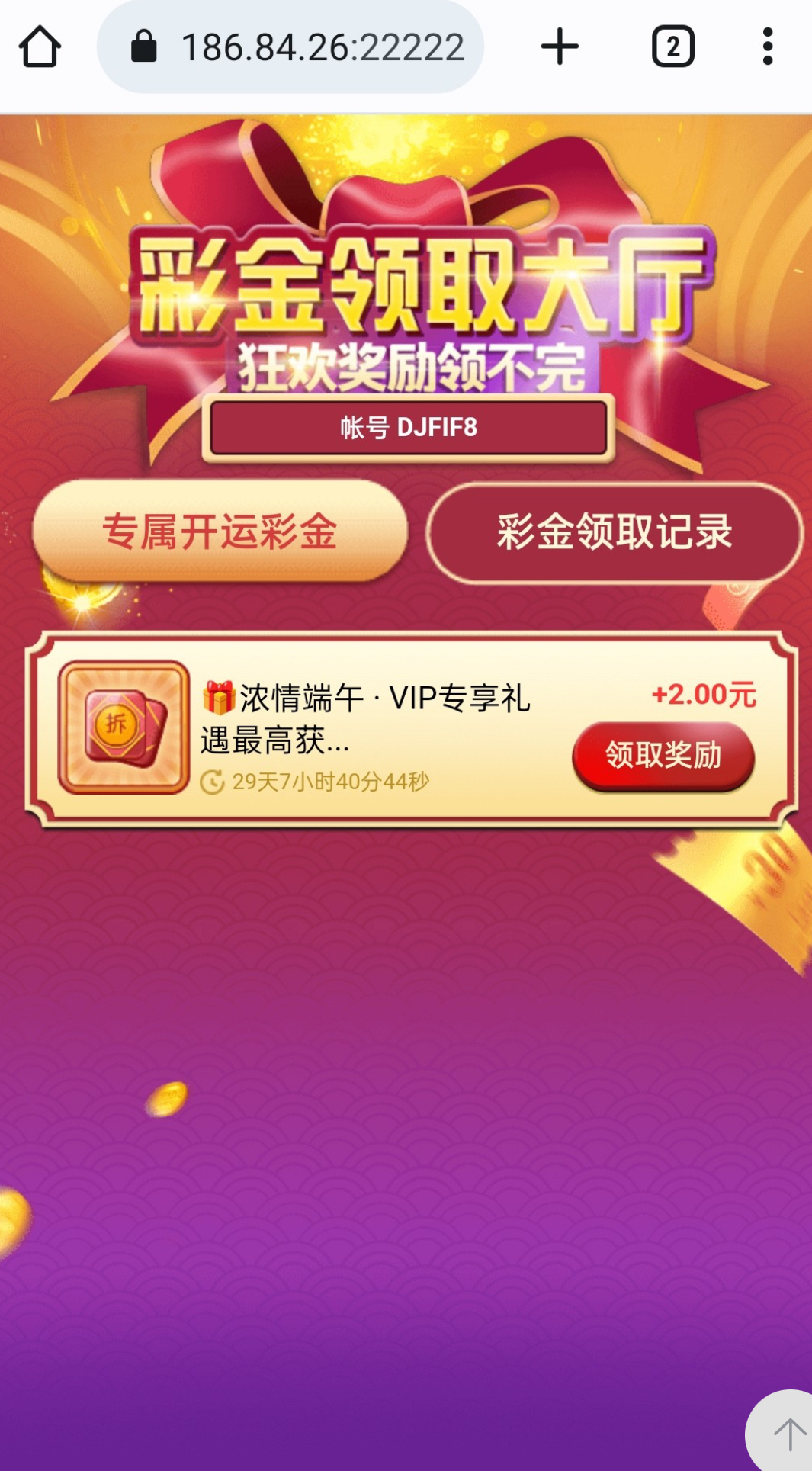
Task: Open the browser overflow menu
Action: [x=768, y=47]
